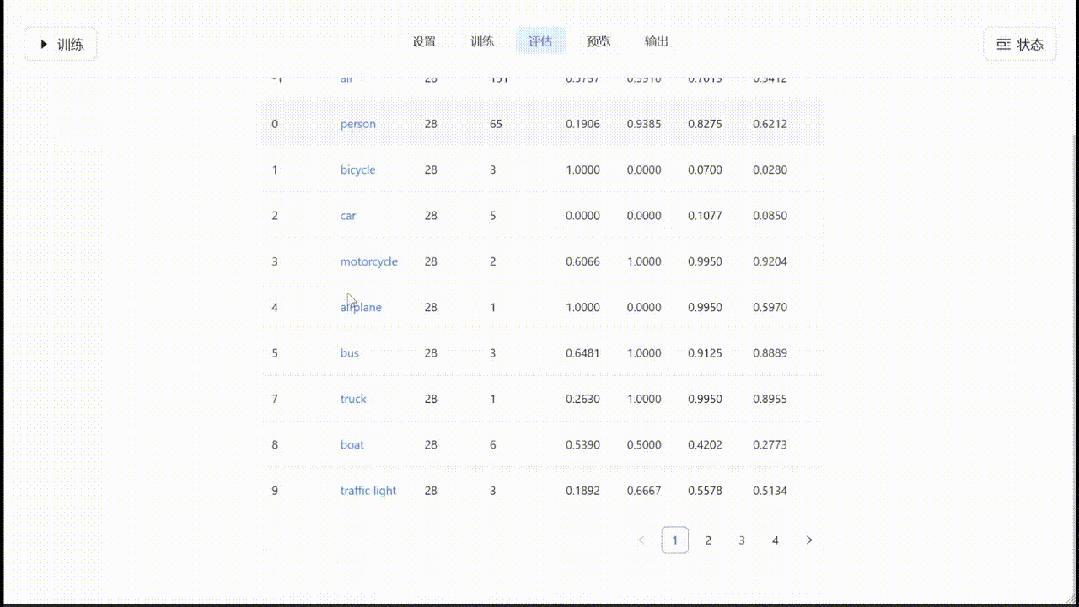
Task: Go to page 2 of the table
Action: point(708,540)
